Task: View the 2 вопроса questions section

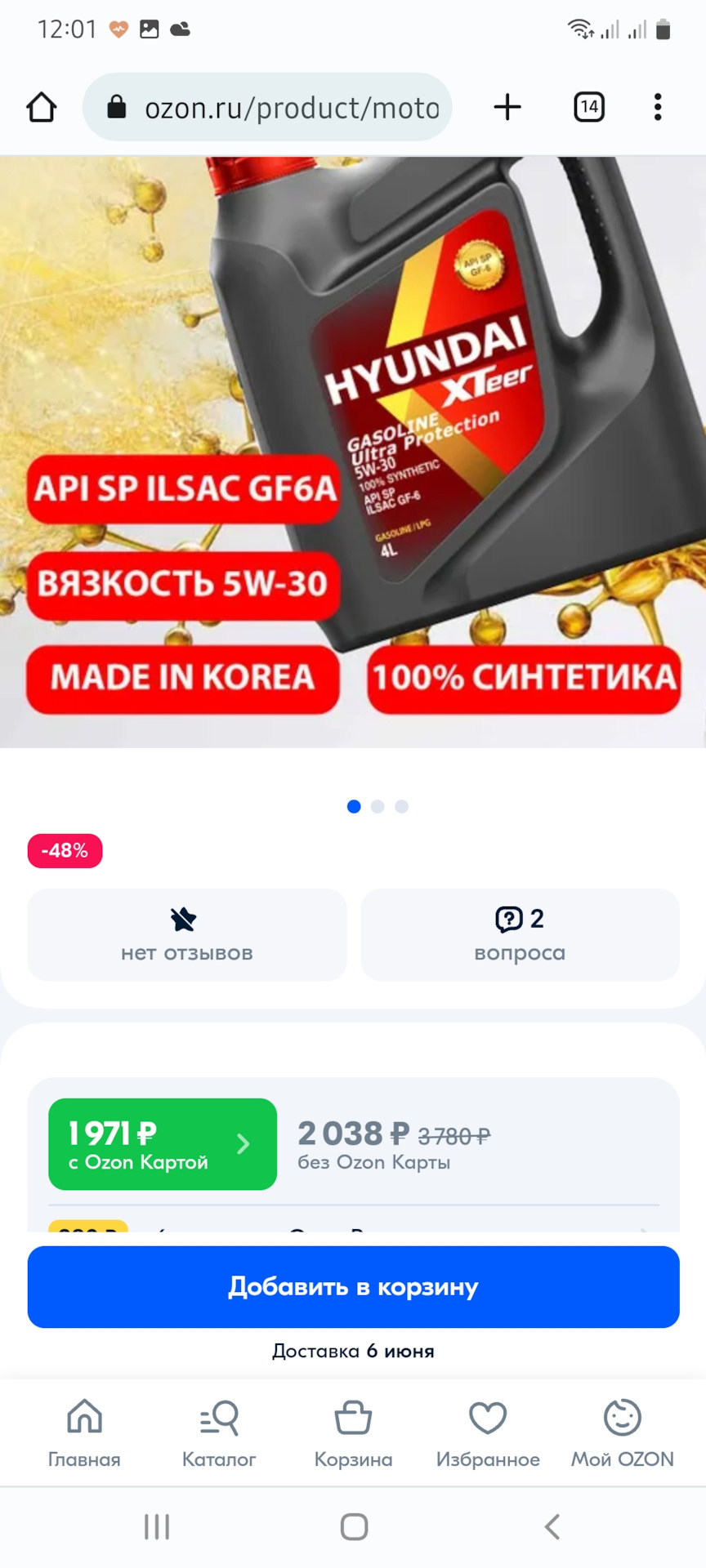Action: coord(520,934)
